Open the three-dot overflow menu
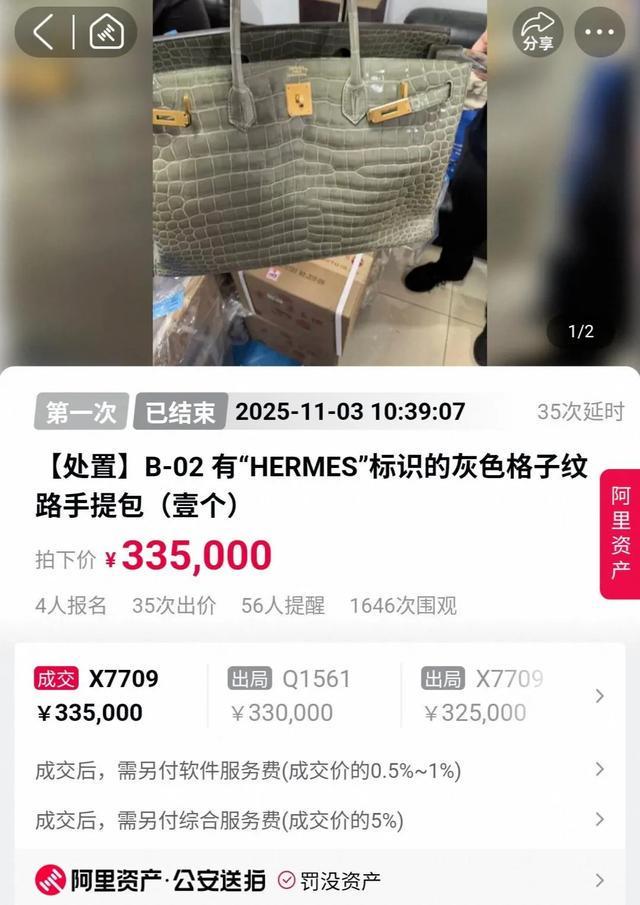The image size is (640, 905). (600, 32)
